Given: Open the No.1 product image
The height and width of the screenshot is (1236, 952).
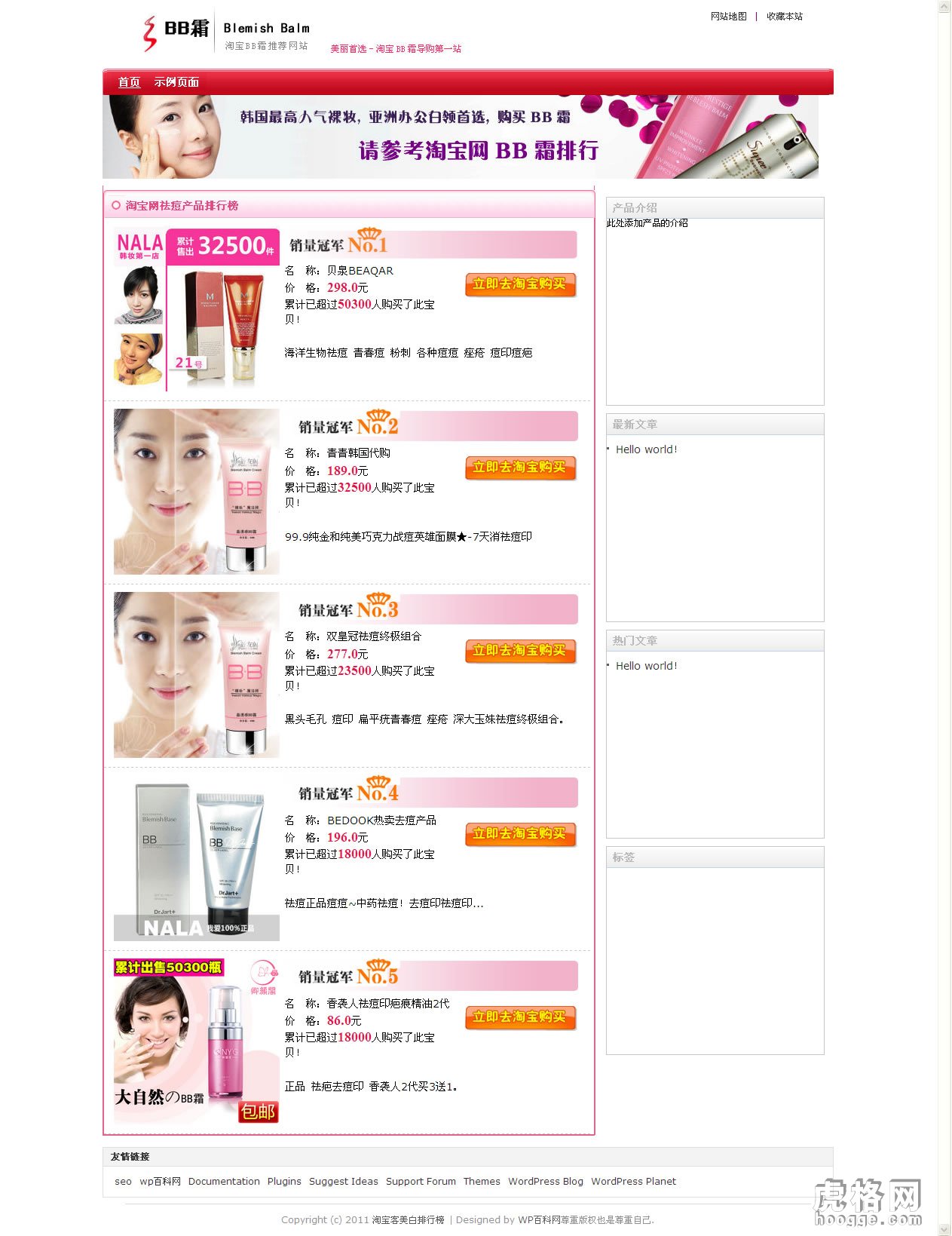Looking at the screenshot, I should 196,310.
